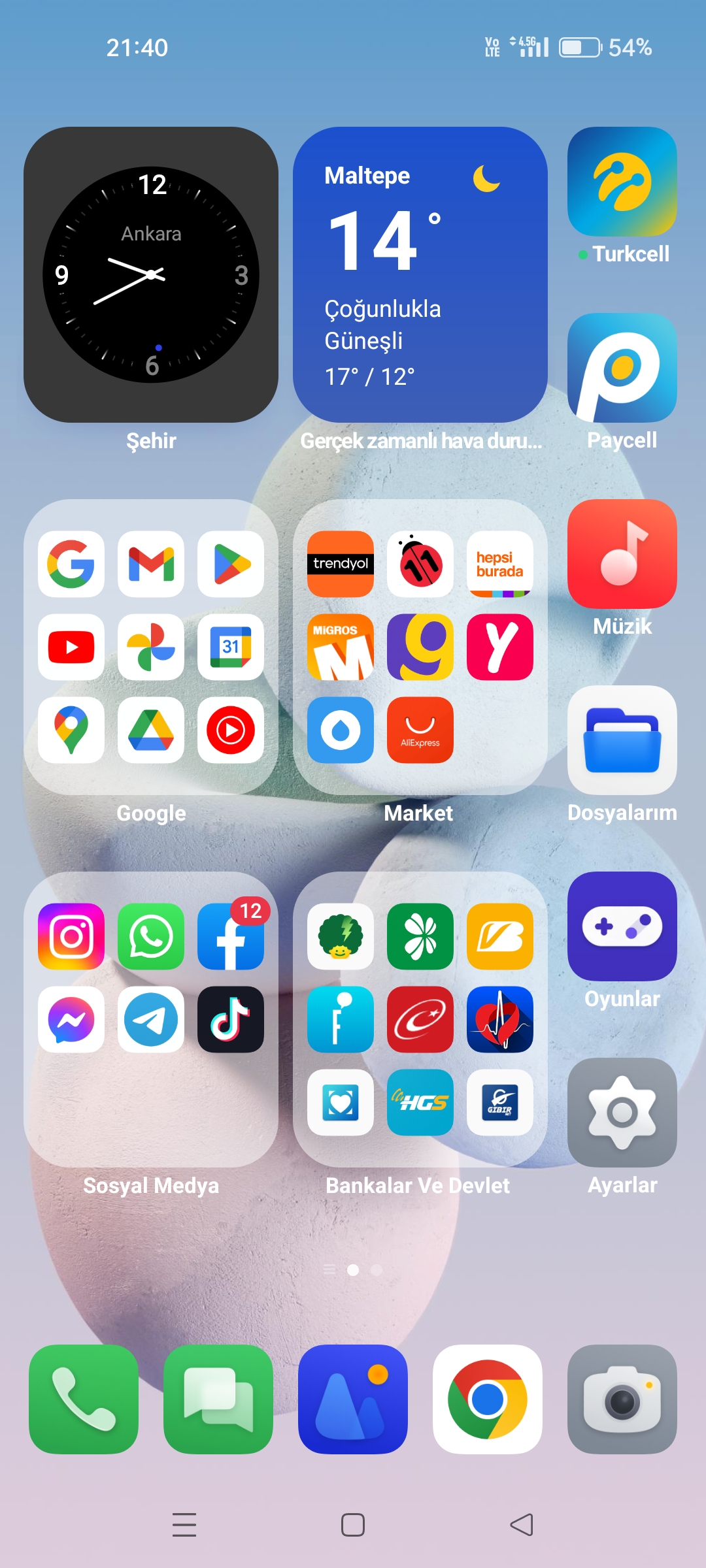706x1568 pixels.
Task: Open the Oyunlar games app
Action: pos(622,926)
